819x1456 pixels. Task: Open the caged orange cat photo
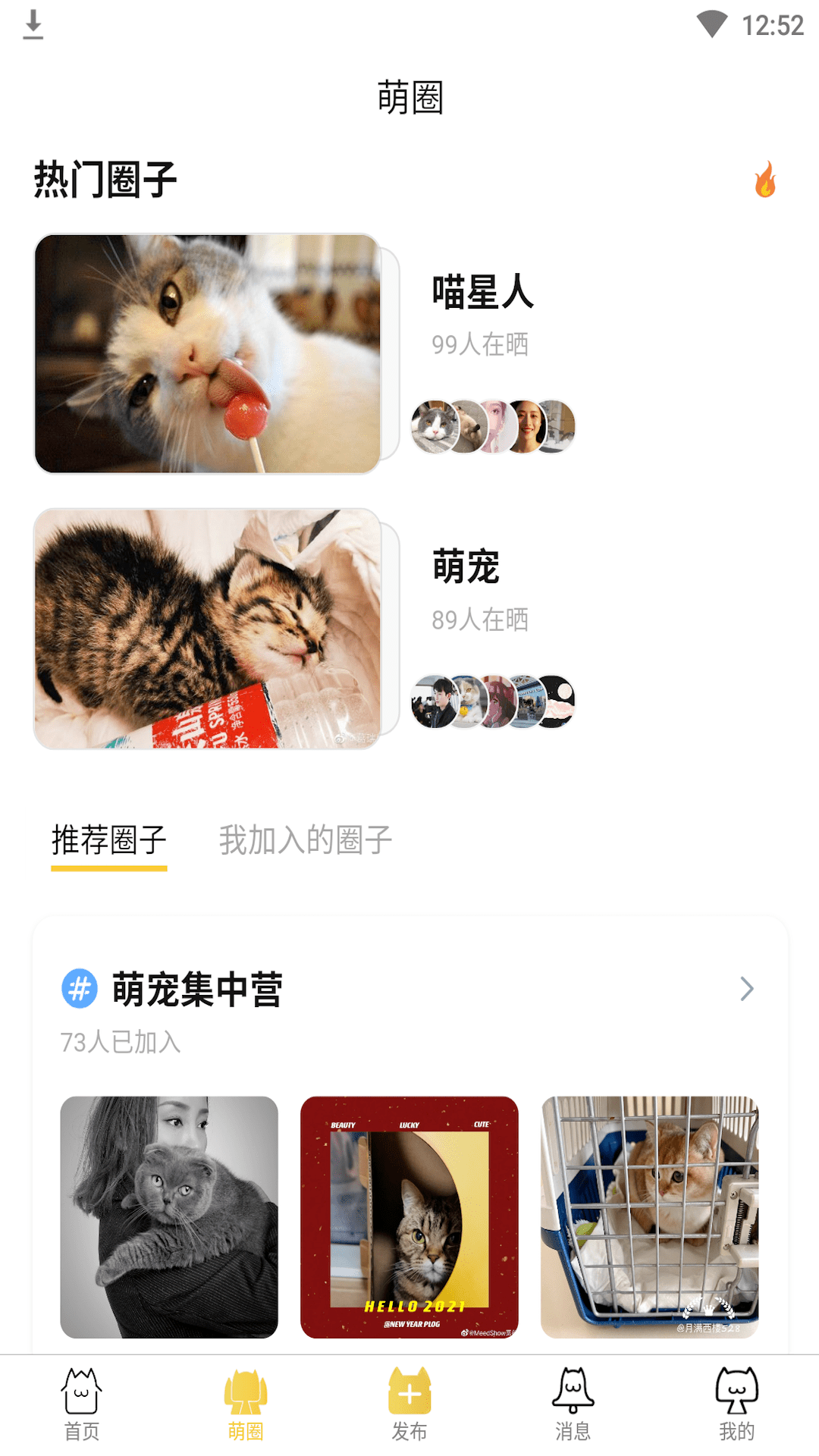(649, 1216)
